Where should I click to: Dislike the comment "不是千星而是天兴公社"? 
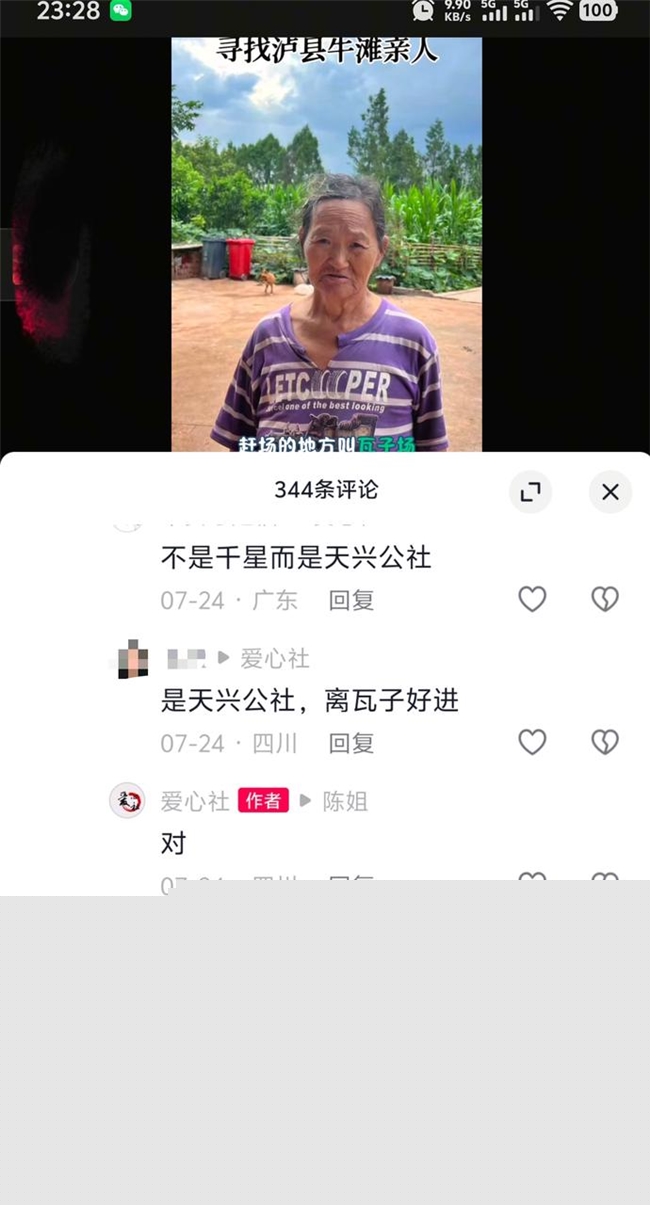coord(605,599)
